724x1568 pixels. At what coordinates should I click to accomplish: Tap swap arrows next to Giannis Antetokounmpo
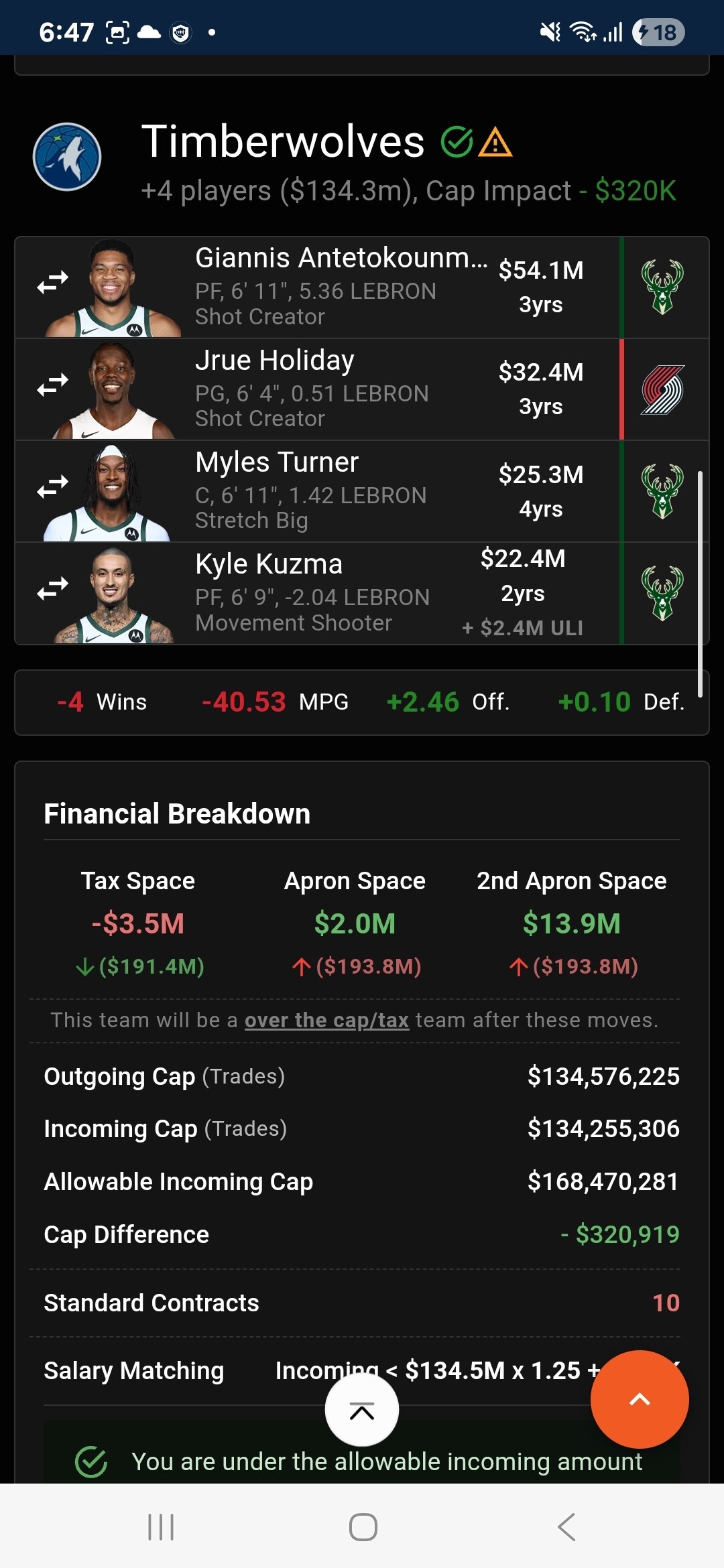click(52, 282)
